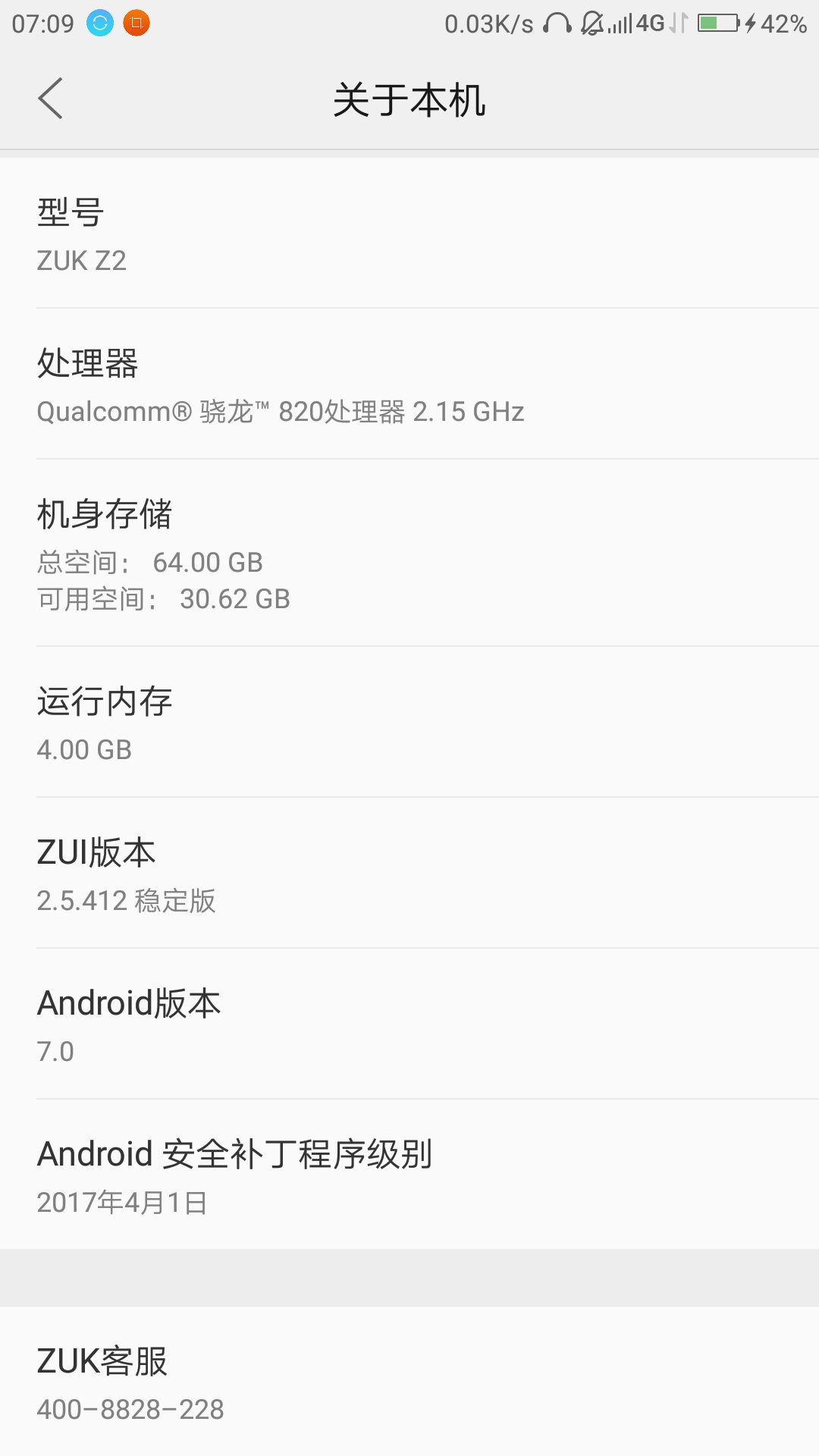The width and height of the screenshot is (819, 1456).
Task: Go back from 关于本机 page
Action: tap(50, 99)
